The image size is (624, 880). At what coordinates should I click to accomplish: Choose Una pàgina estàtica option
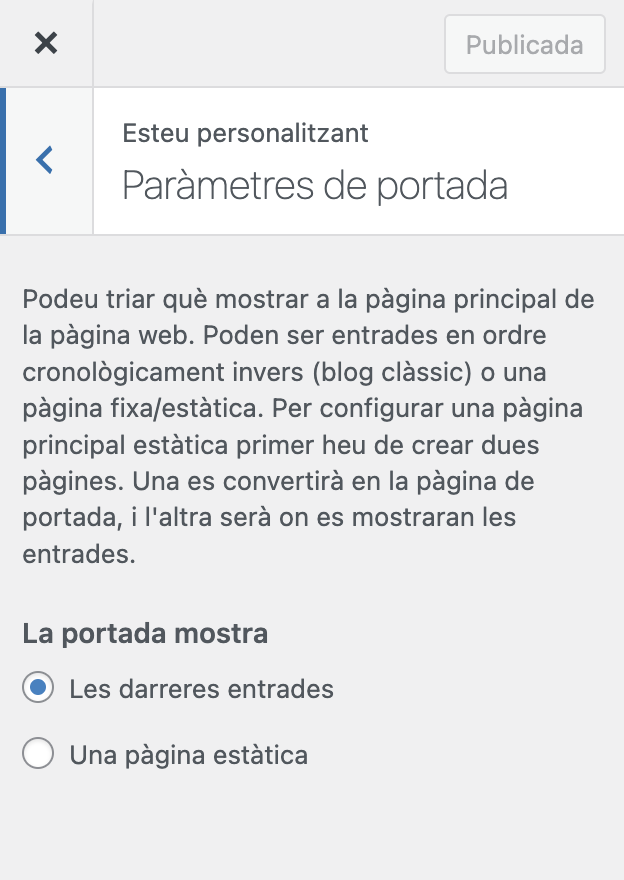(x=38, y=754)
